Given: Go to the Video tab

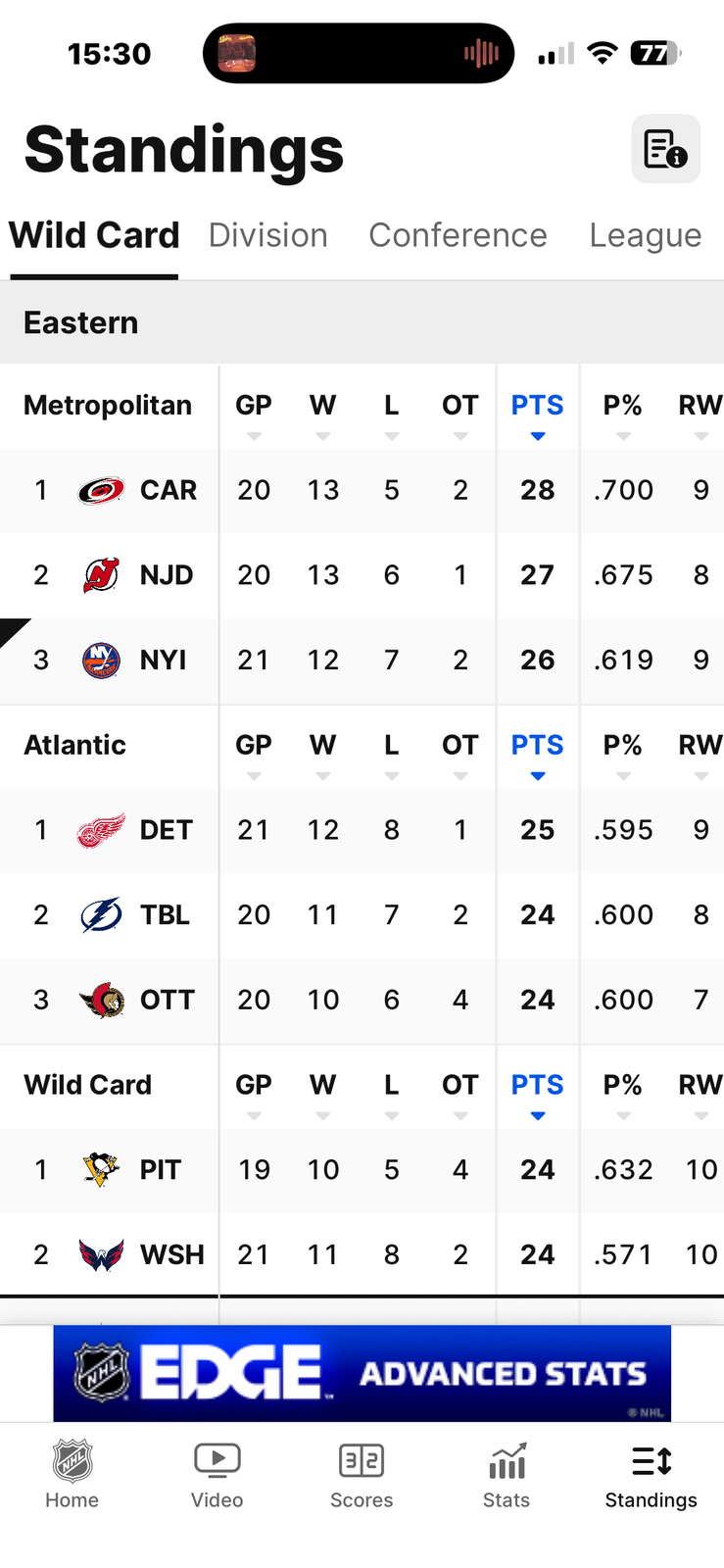Looking at the screenshot, I should click(217, 1475).
